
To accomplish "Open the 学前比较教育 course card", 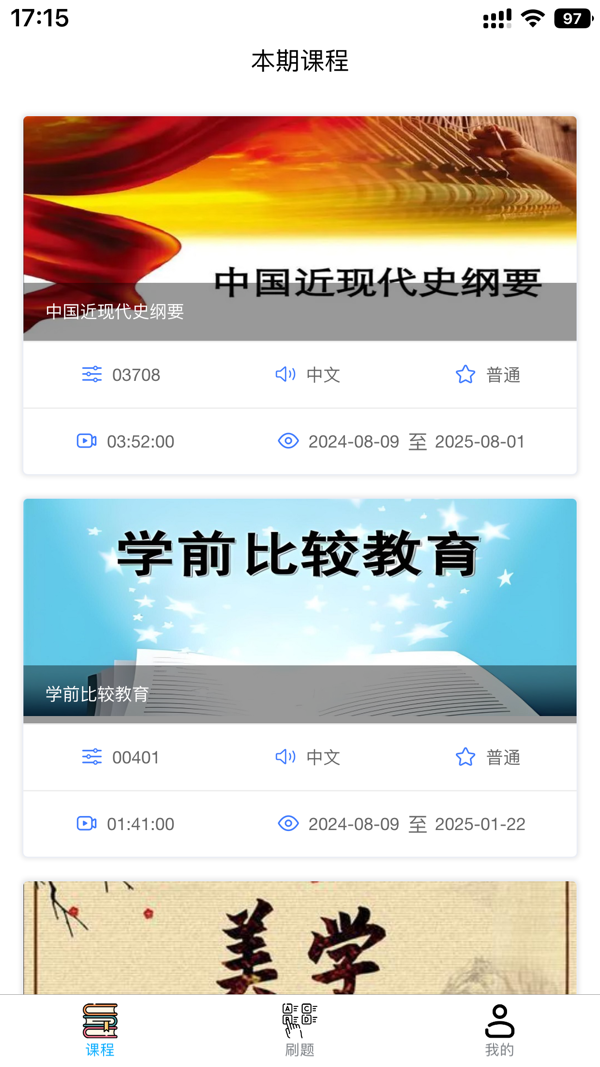I will (x=300, y=610).
